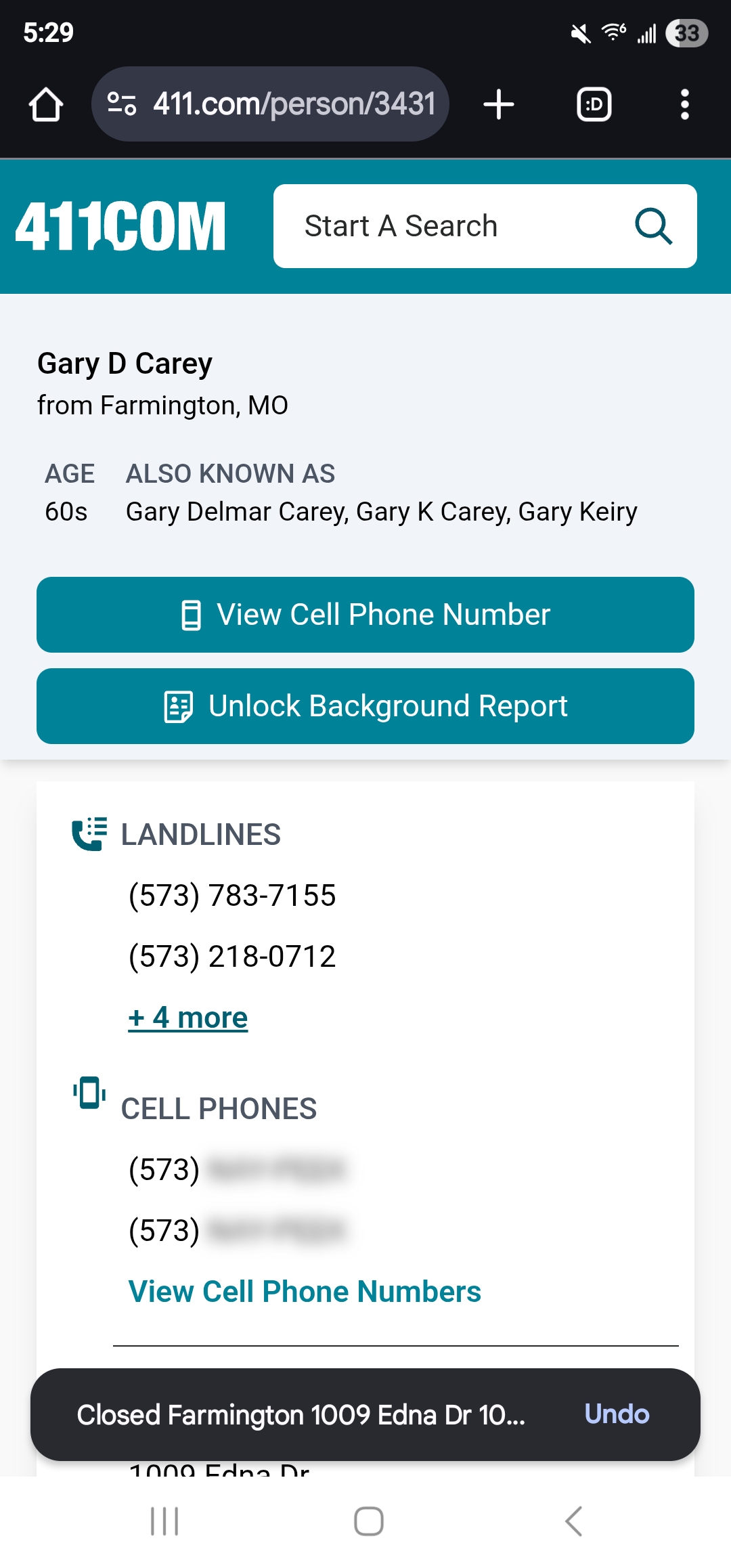This screenshot has height=1568, width=731.
Task: Expand the + 4 more landlines link
Action: tap(188, 1017)
